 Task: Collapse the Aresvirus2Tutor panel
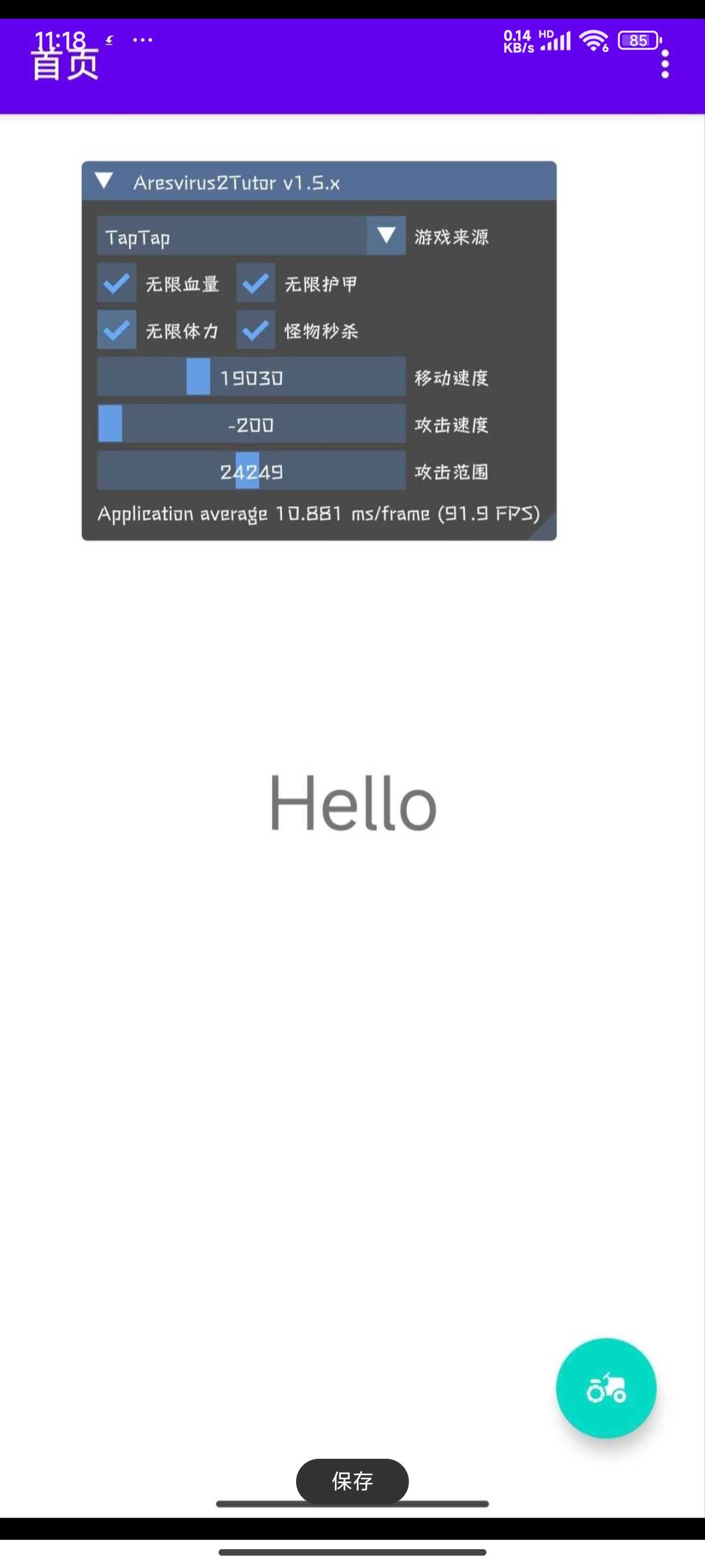coord(104,181)
